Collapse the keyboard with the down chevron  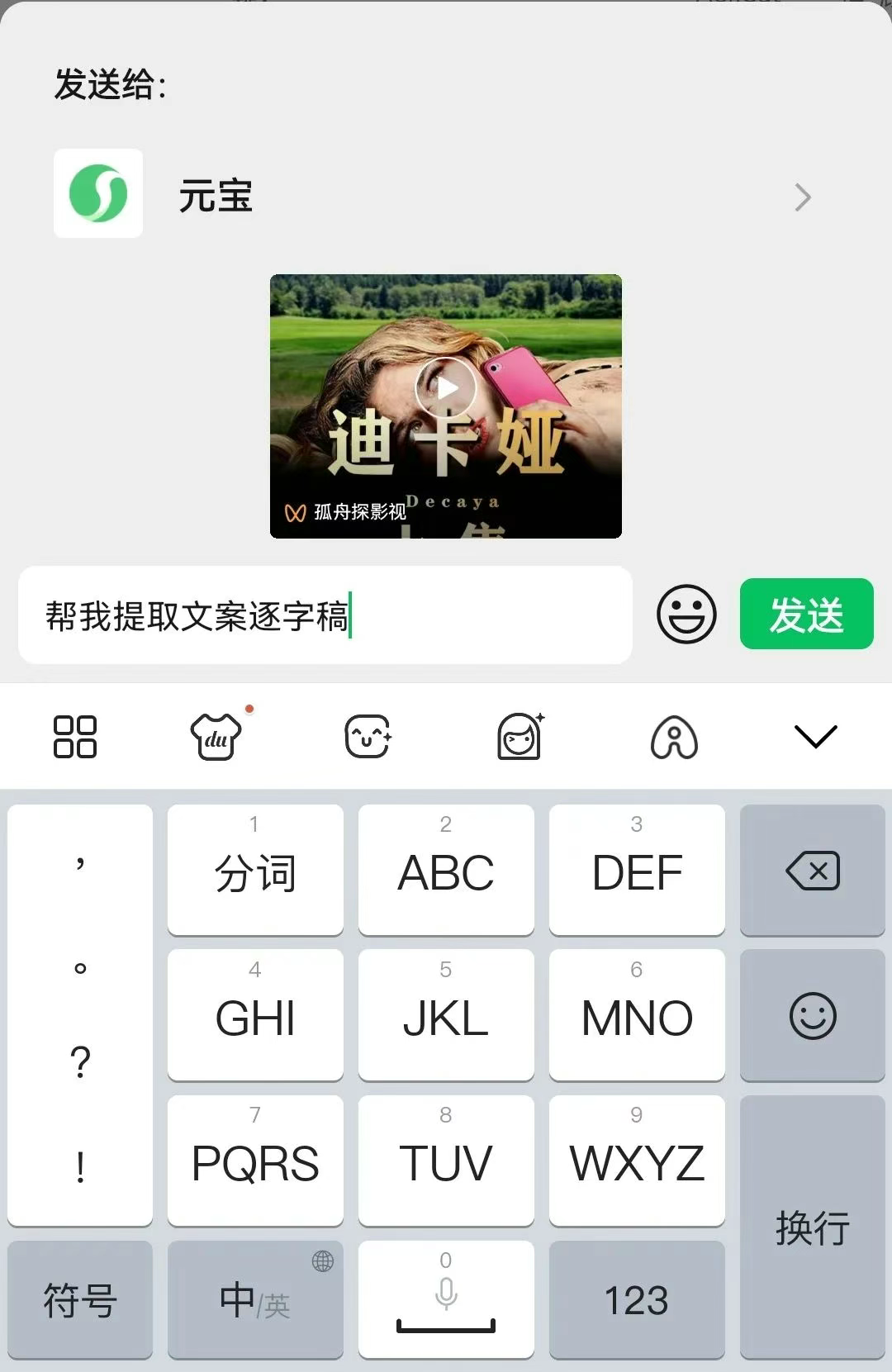(814, 738)
